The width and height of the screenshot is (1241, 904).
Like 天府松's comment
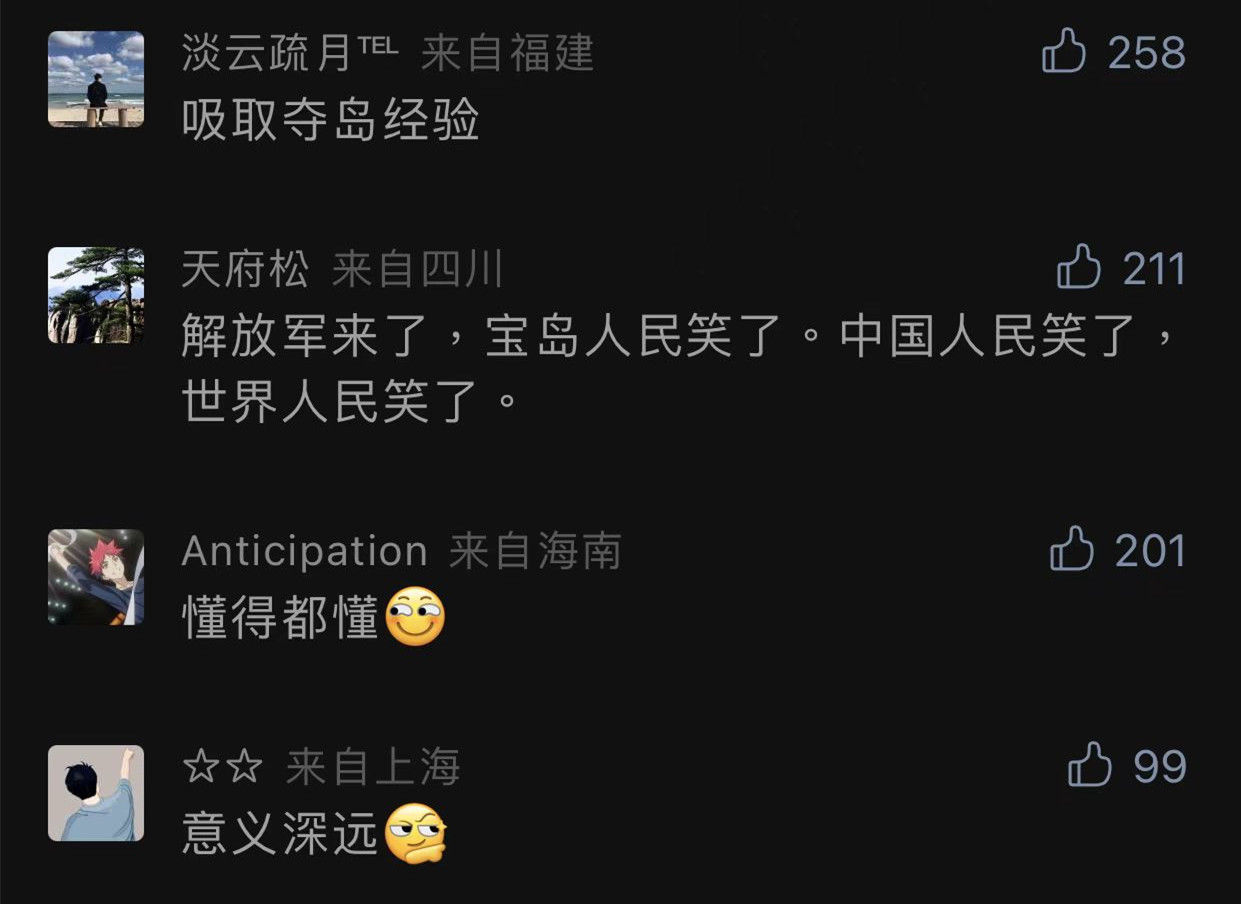pyautogui.click(x=1078, y=269)
